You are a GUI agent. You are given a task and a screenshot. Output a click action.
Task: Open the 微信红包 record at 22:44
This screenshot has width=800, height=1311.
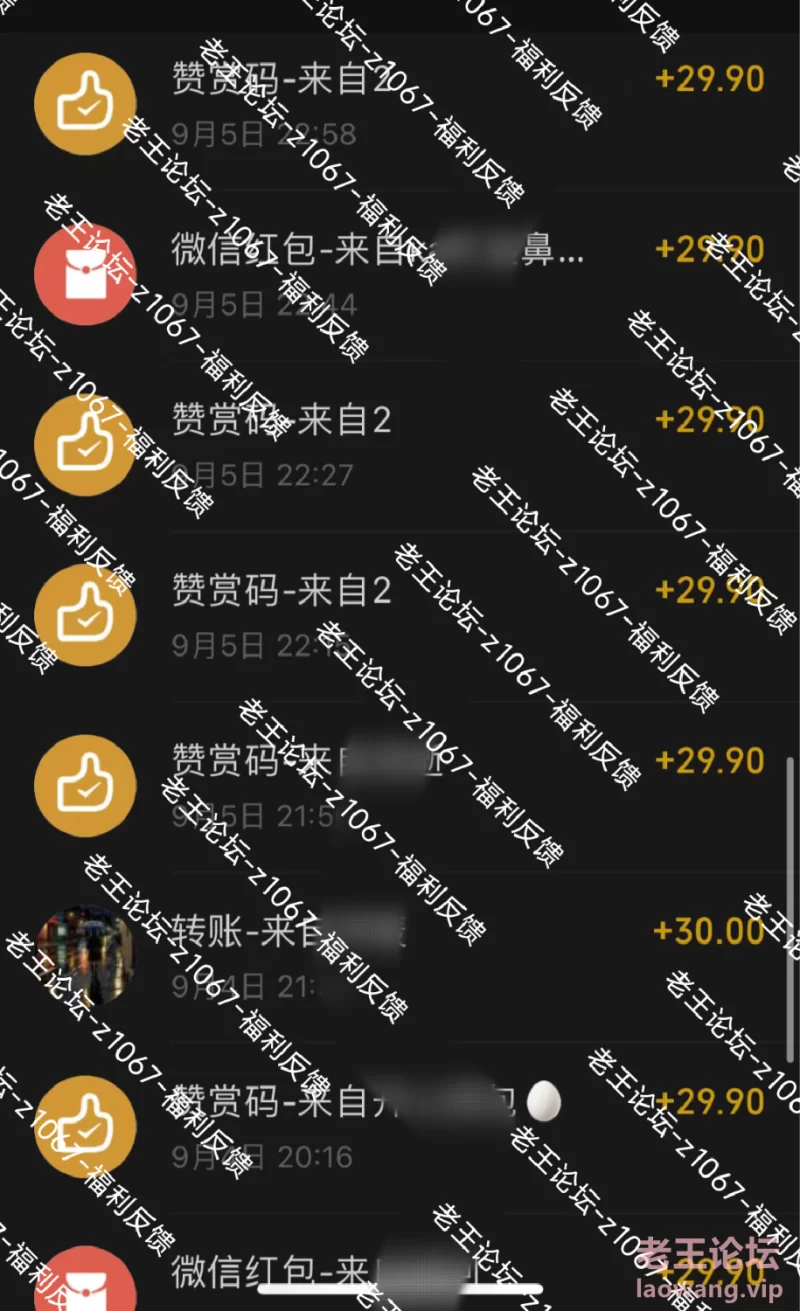pyautogui.click(x=400, y=275)
